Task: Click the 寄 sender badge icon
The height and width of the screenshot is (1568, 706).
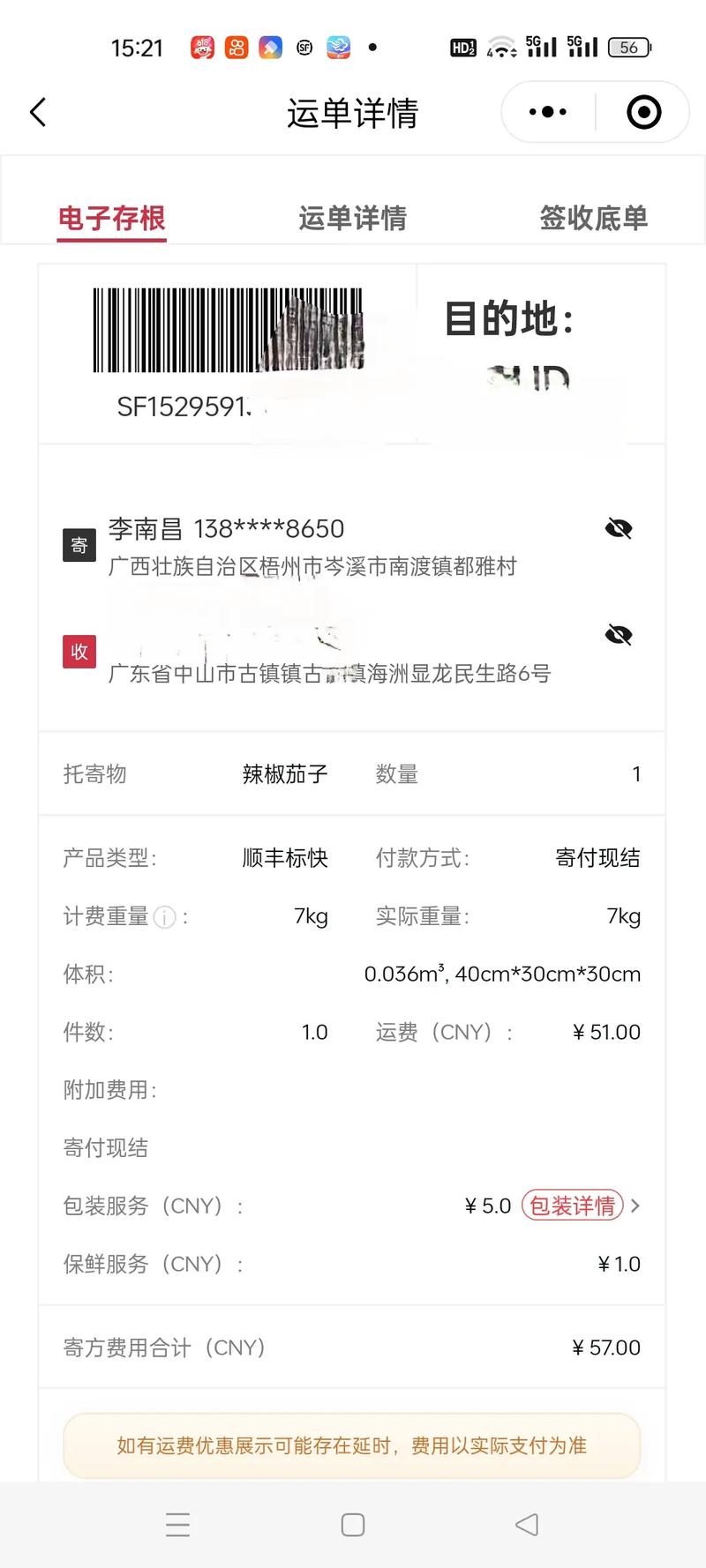Action: (x=79, y=544)
